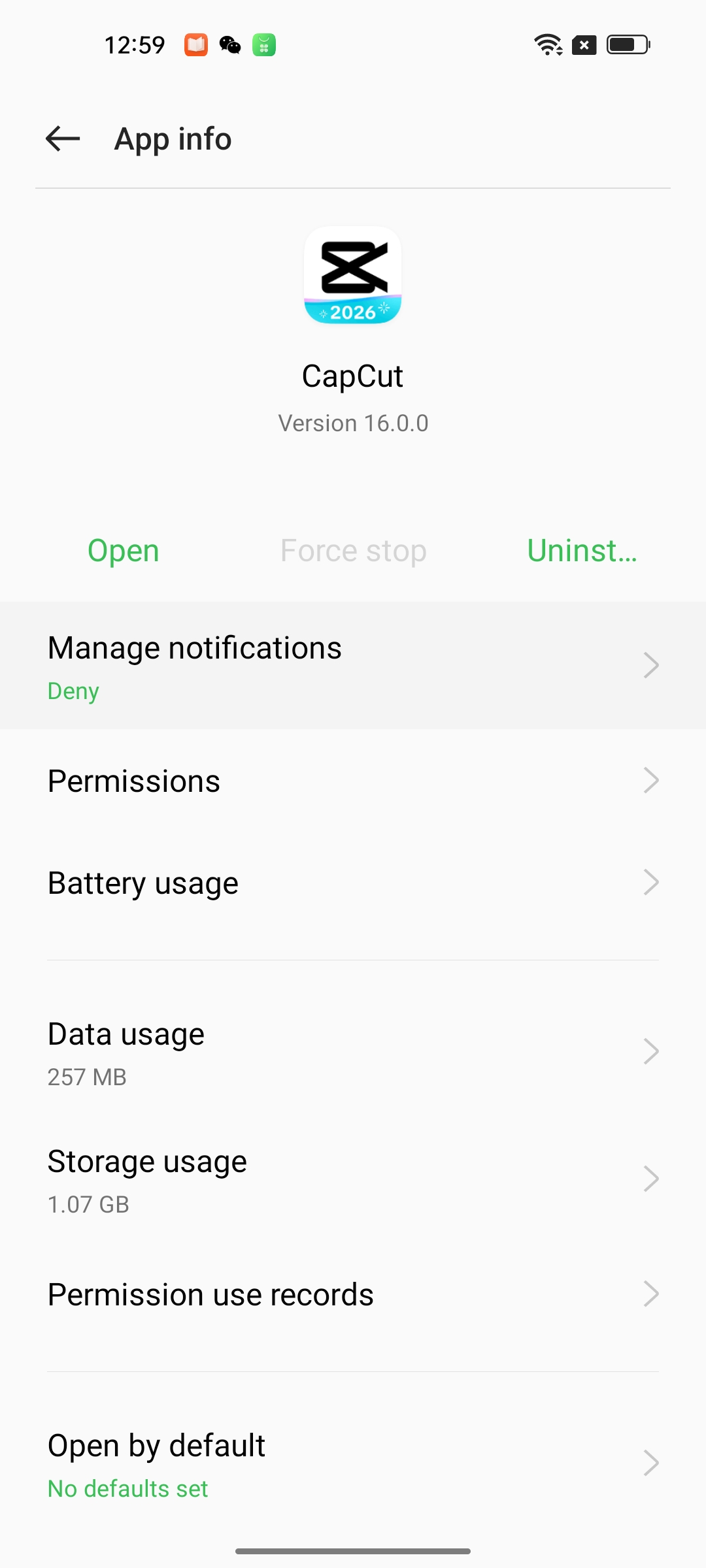Open Manage notifications settings

tap(353, 666)
